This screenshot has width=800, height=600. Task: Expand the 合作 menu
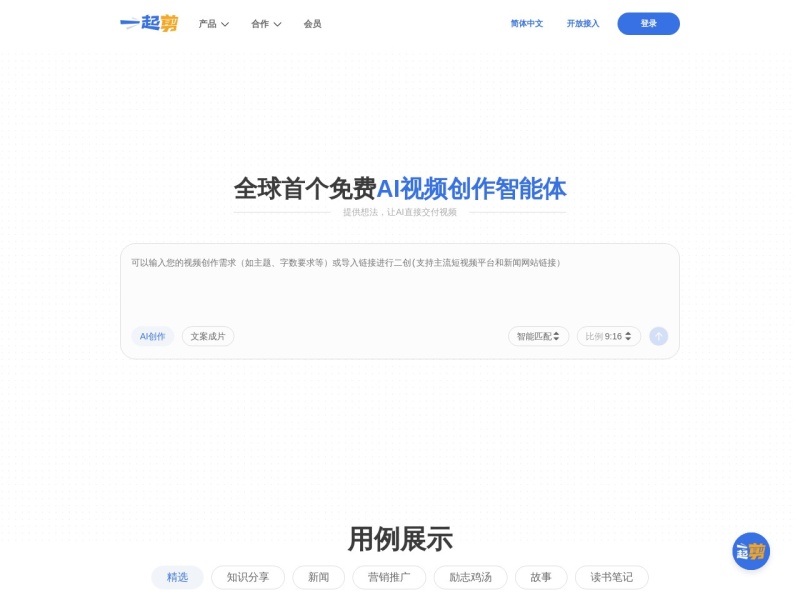pyautogui.click(x=266, y=24)
